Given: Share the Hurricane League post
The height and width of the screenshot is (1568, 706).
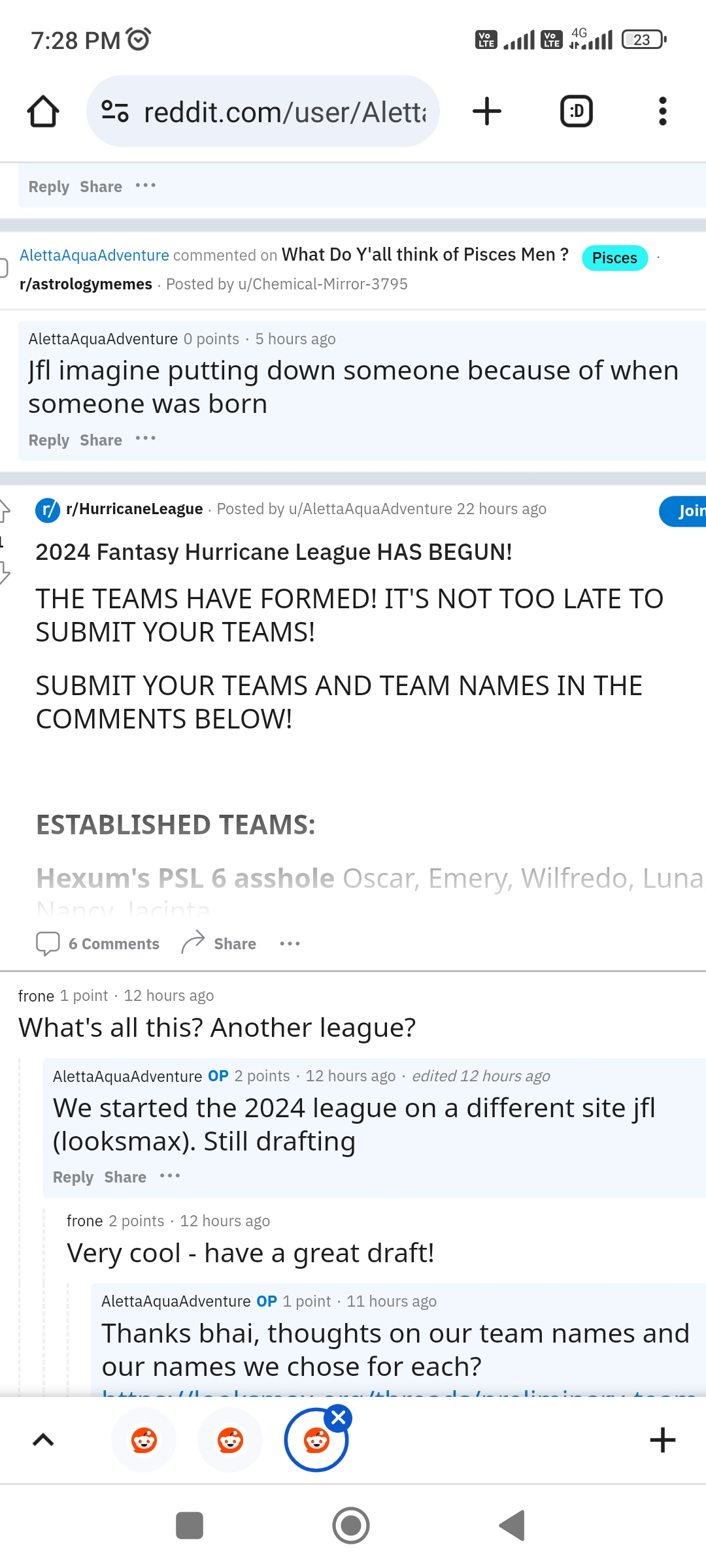Looking at the screenshot, I should (220, 944).
